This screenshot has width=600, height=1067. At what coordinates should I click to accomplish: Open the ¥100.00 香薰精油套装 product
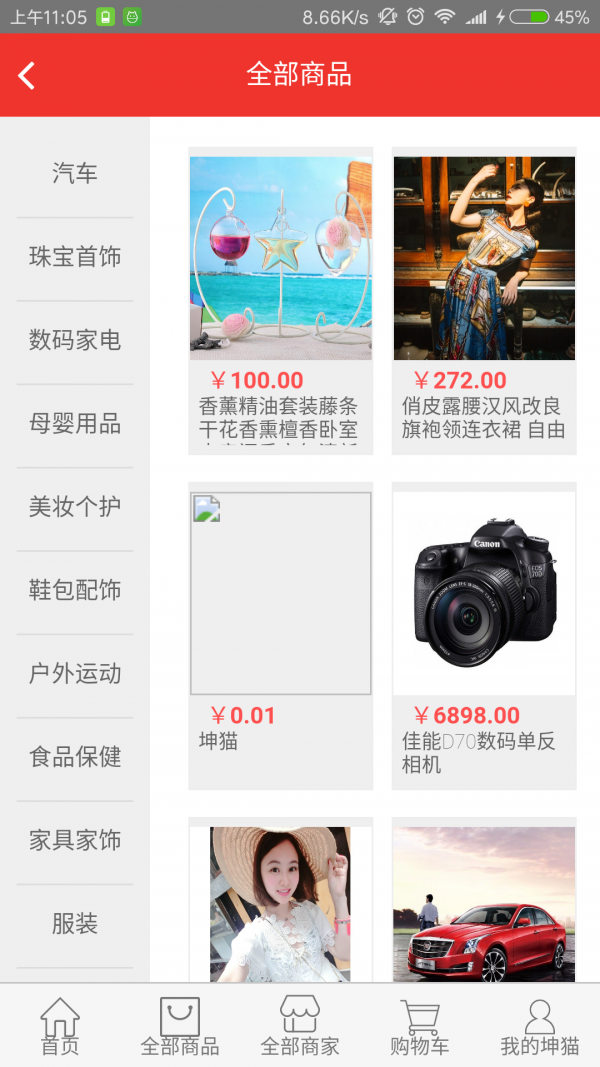pyautogui.click(x=281, y=300)
